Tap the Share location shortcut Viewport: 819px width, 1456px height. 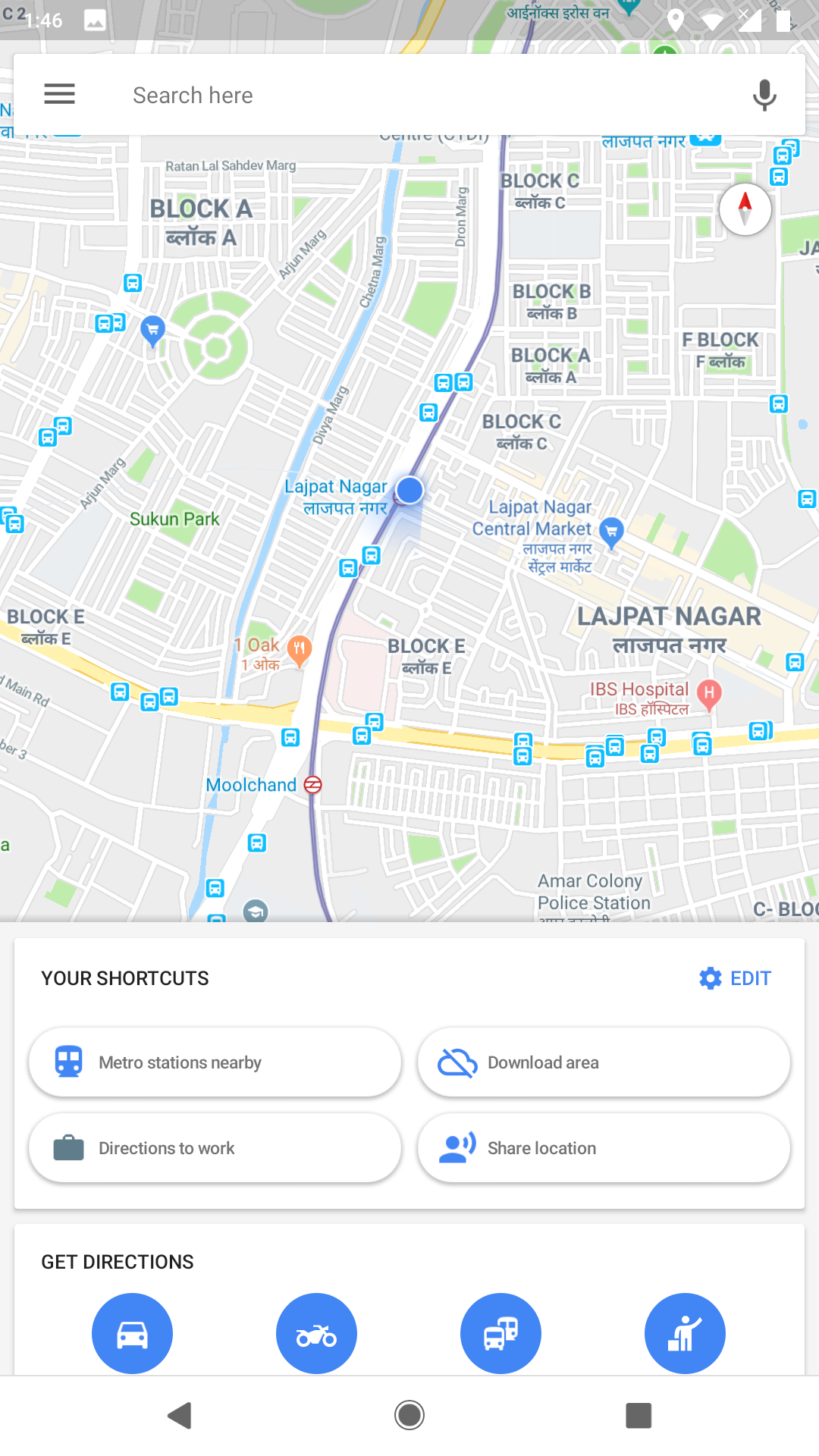(x=603, y=1147)
